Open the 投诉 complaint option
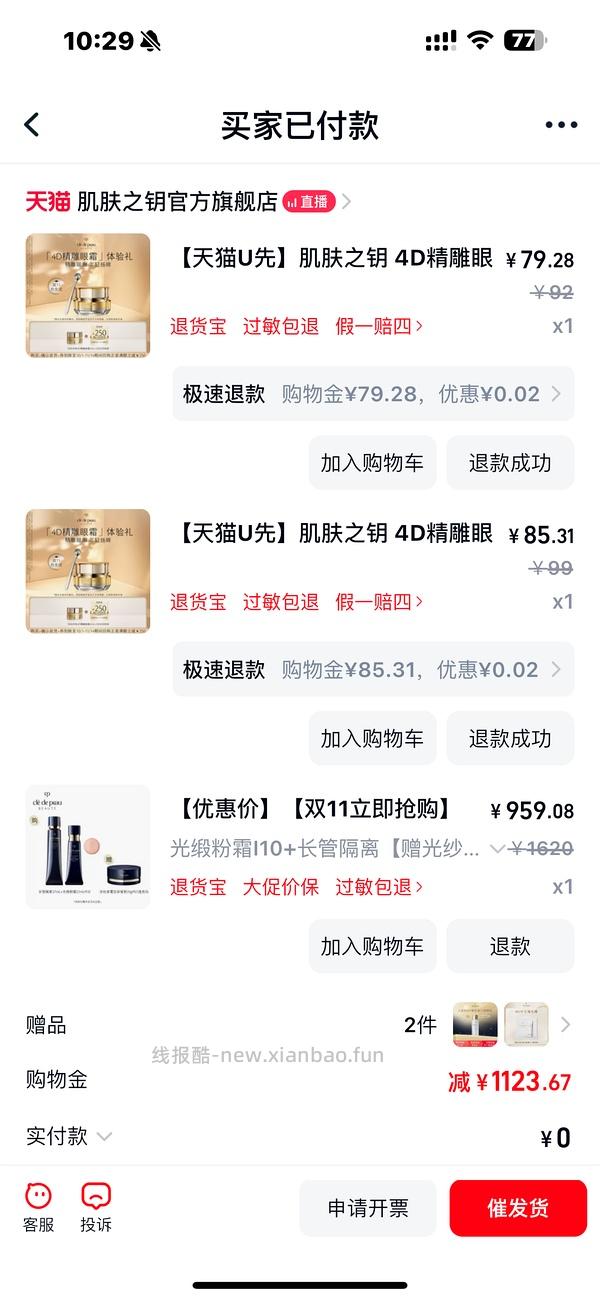This screenshot has height=1300, width=600. coord(96,1206)
